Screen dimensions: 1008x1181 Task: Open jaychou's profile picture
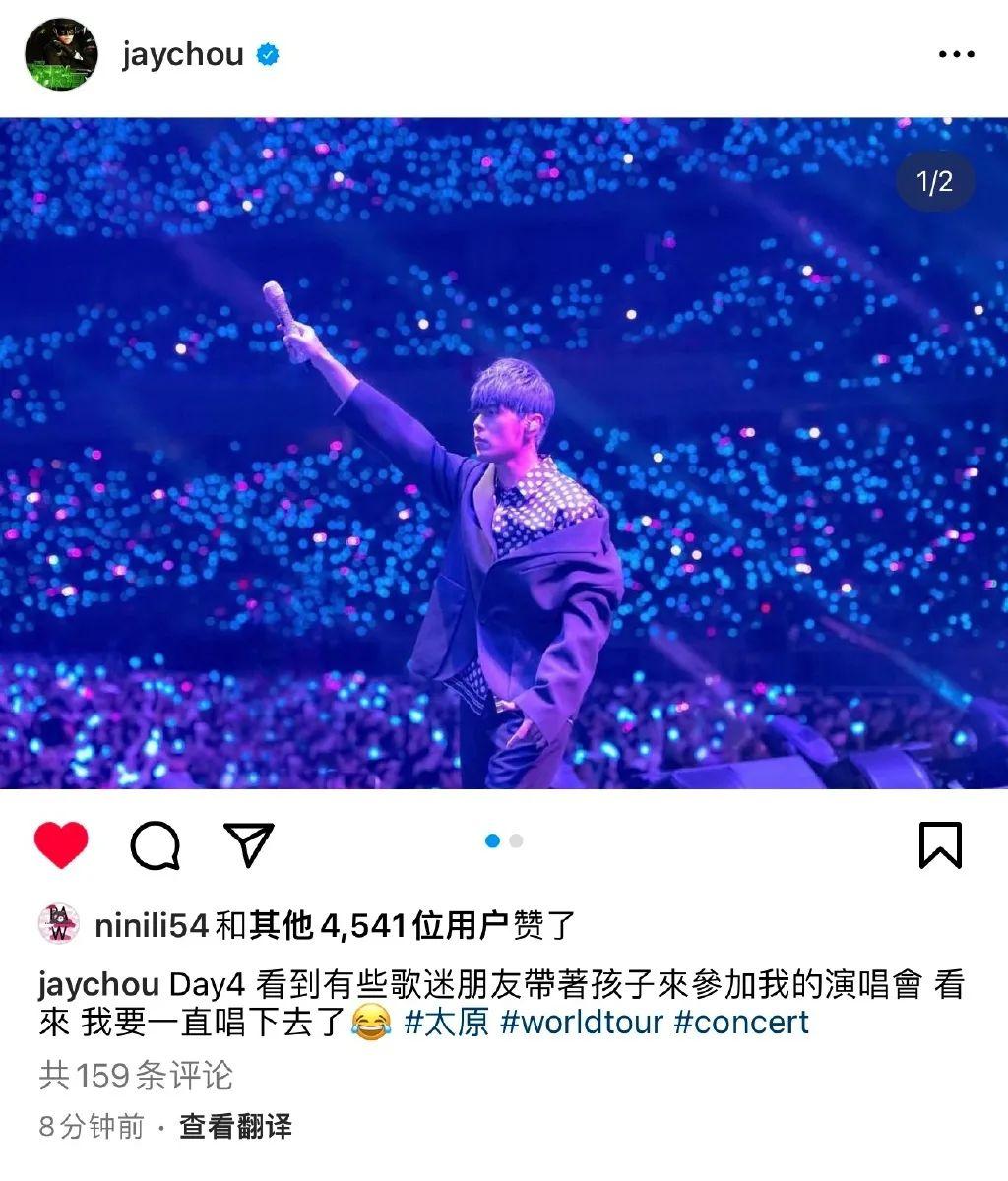[61, 53]
